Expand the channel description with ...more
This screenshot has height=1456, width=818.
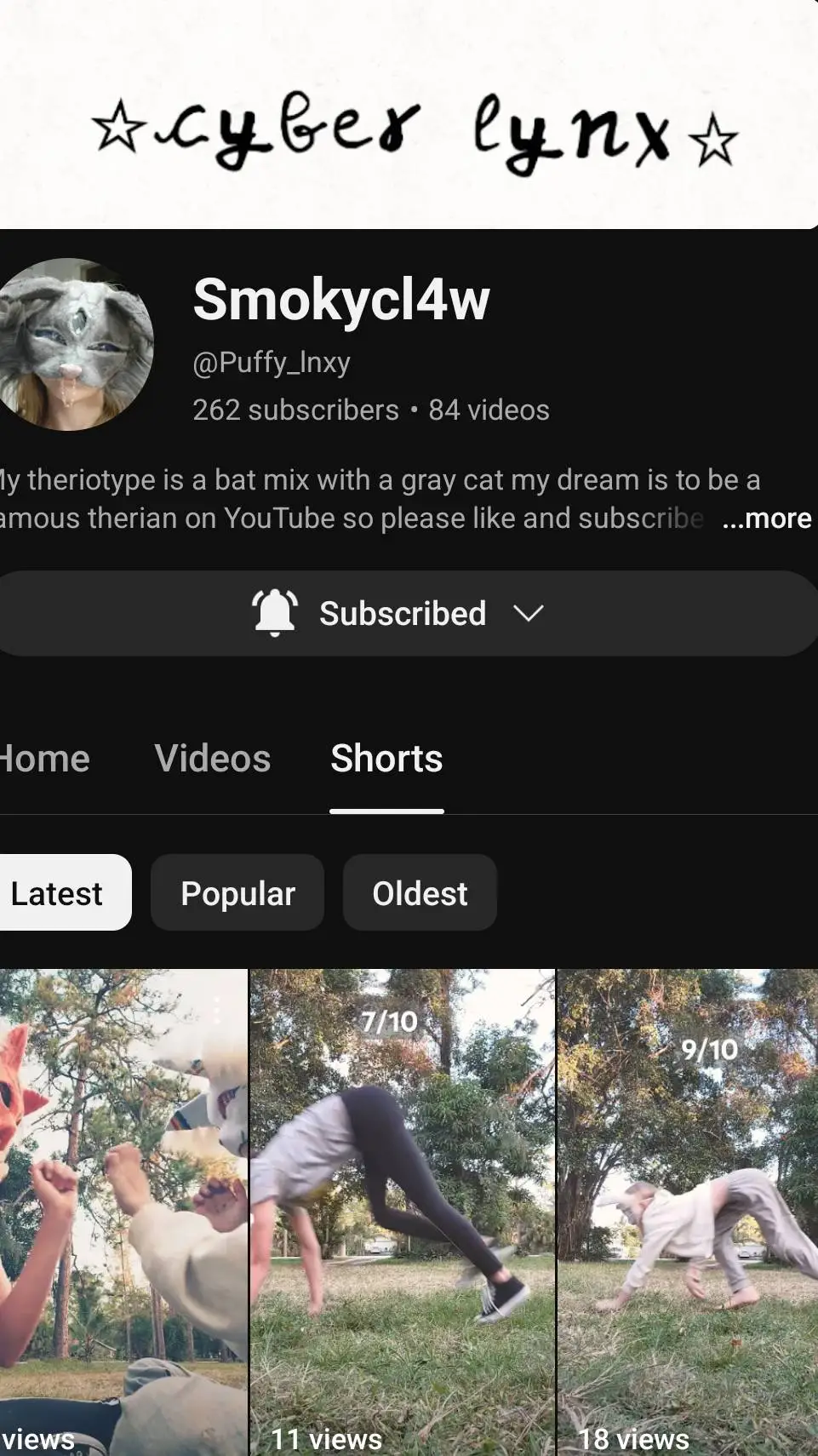(766, 519)
